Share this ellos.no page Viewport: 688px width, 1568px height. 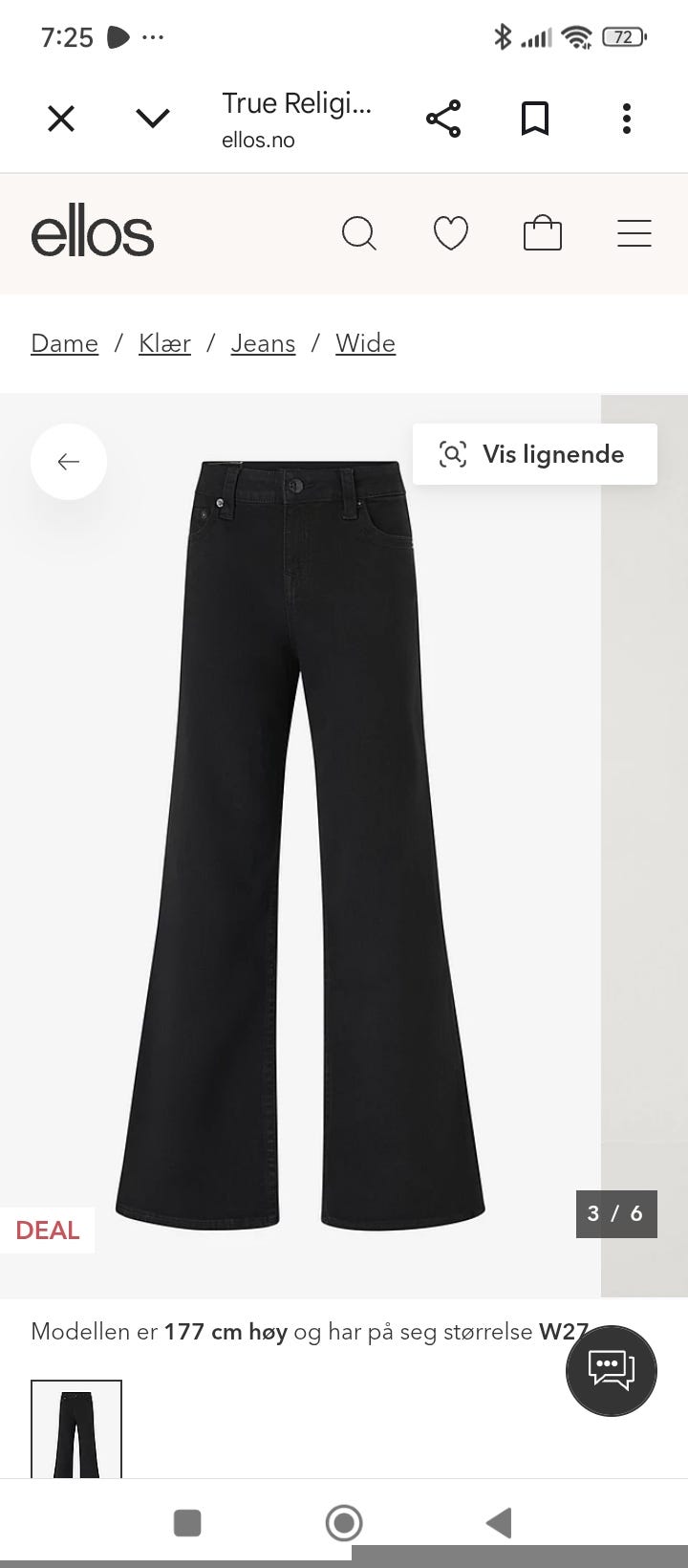tap(443, 119)
